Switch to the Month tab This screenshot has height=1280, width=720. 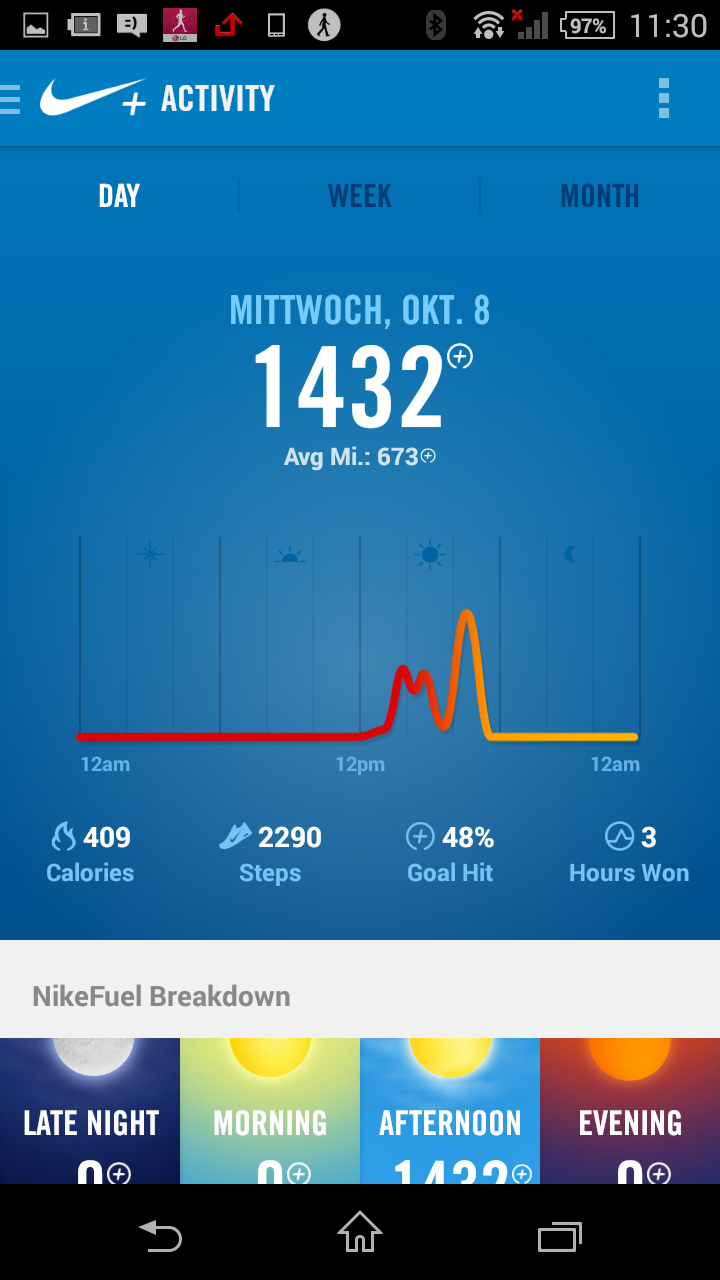pyautogui.click(x=599, y=196)
